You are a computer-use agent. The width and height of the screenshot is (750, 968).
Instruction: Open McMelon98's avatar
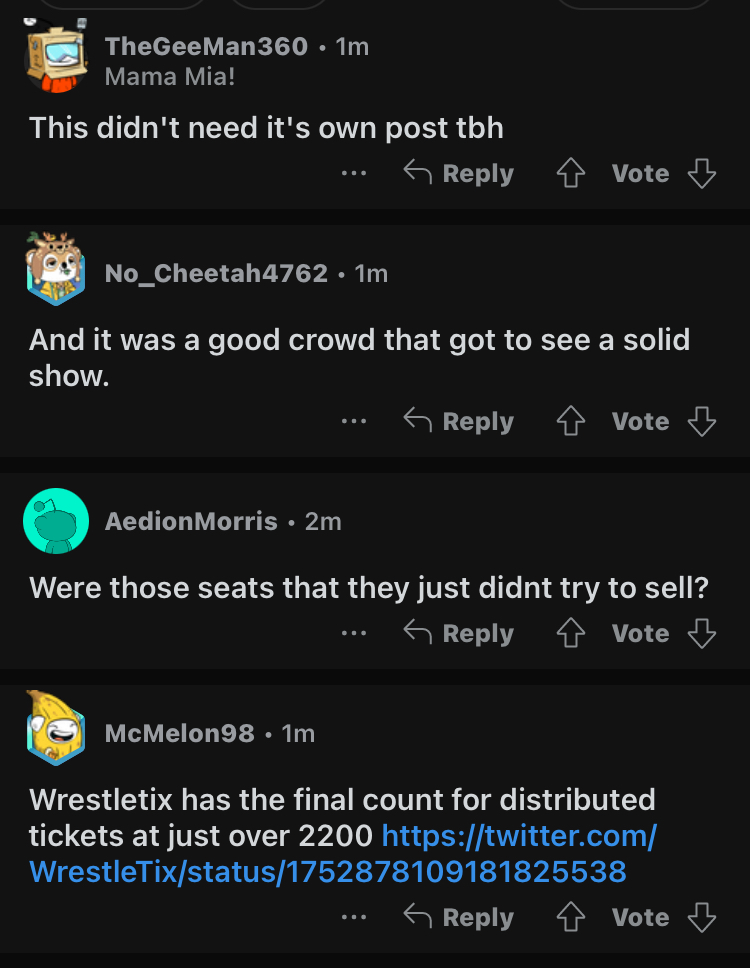(x=56, y=730)
